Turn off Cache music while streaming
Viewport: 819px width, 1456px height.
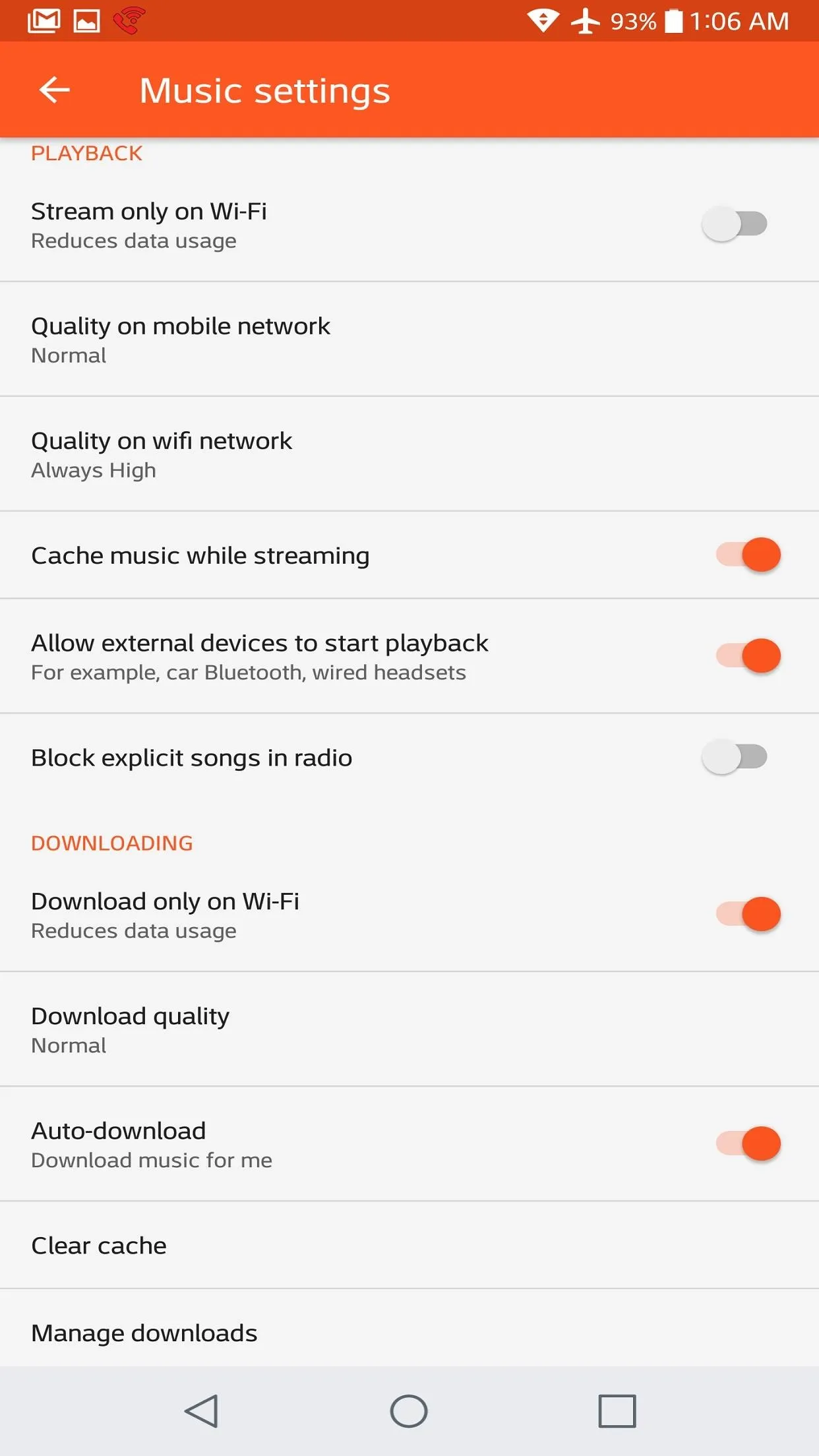(x=748, y=555)
